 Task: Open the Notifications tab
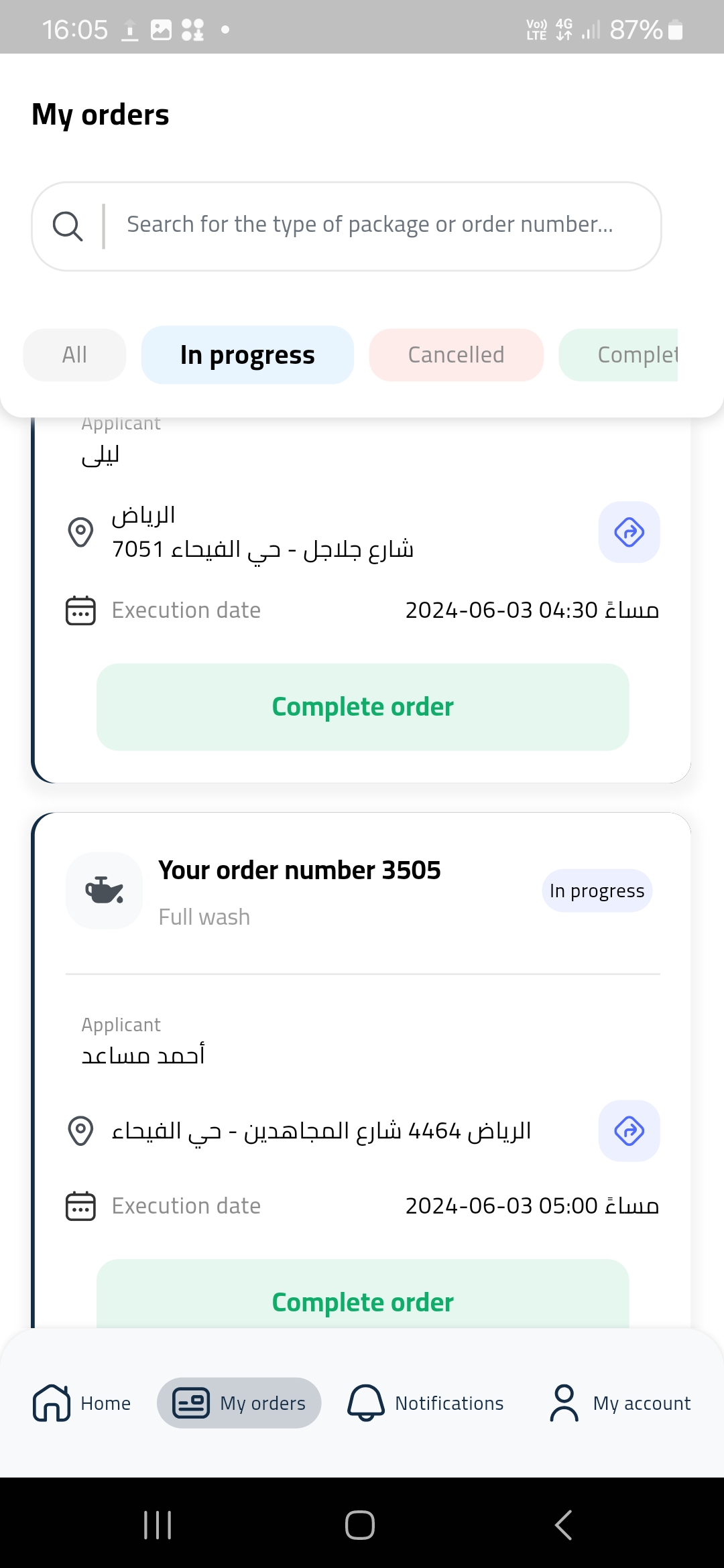pos(426,1402)
